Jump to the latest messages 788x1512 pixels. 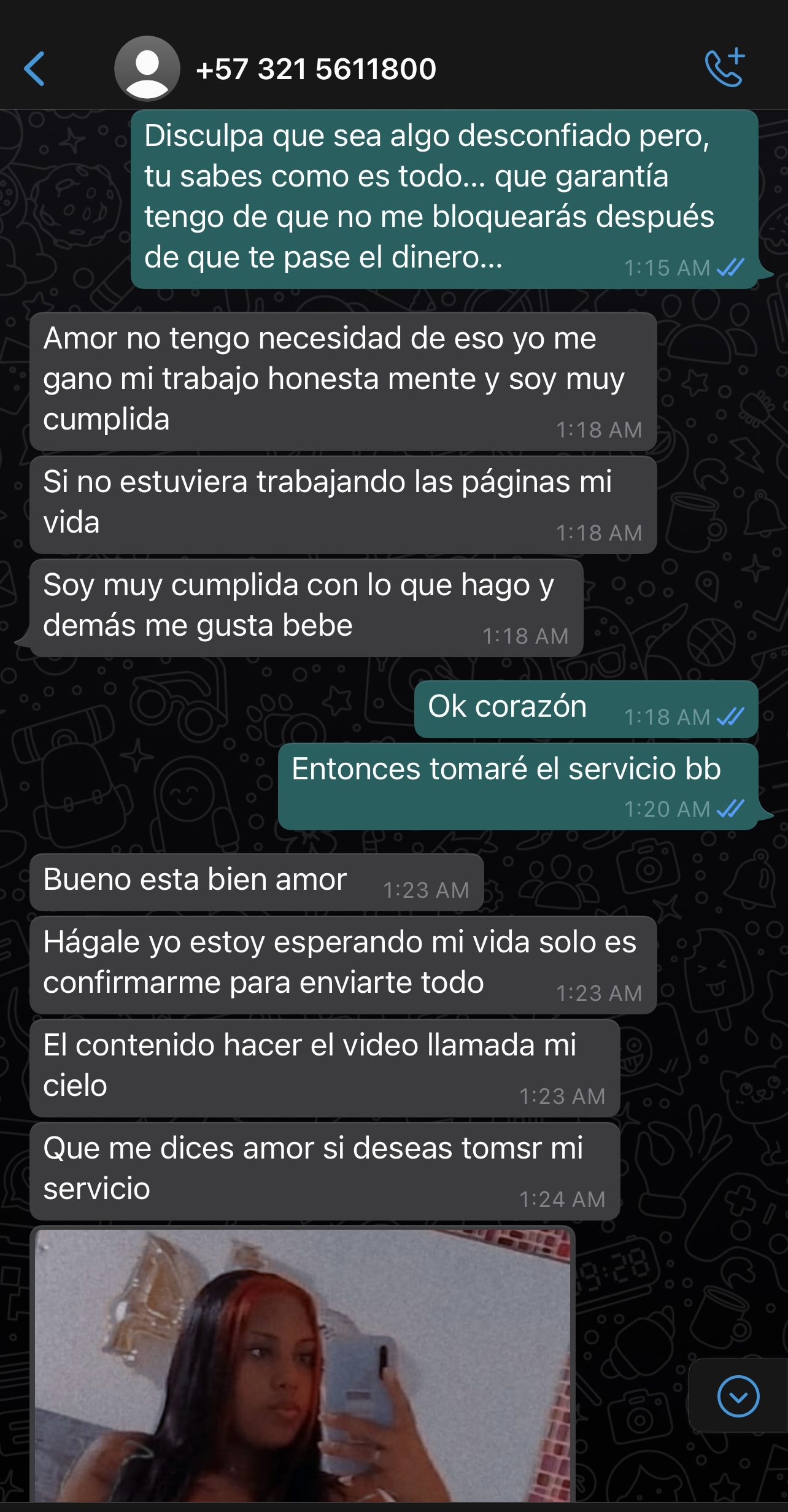738,1396
